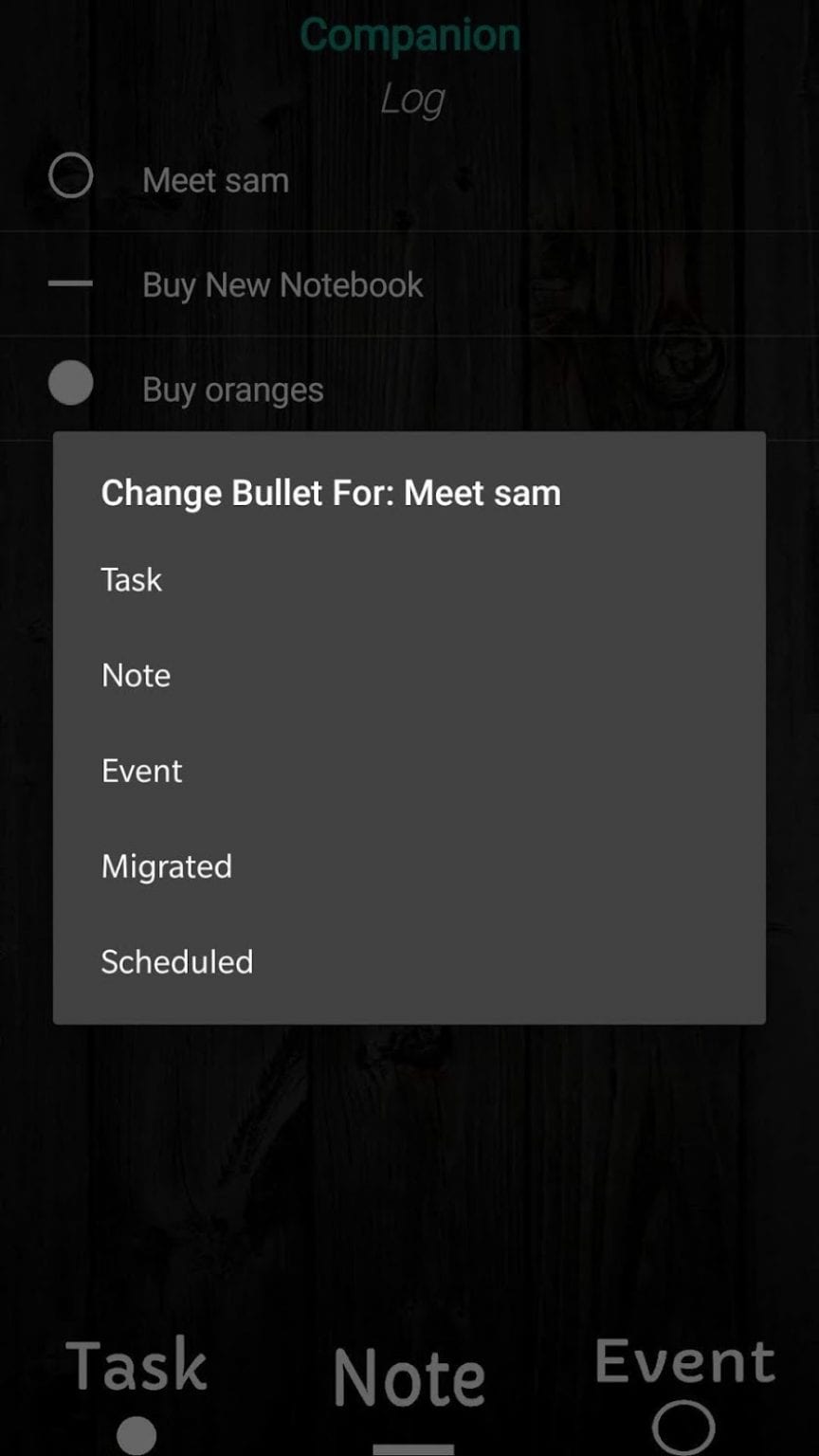Click the dash bullet beside Buy New Notebook

point(71,283)
